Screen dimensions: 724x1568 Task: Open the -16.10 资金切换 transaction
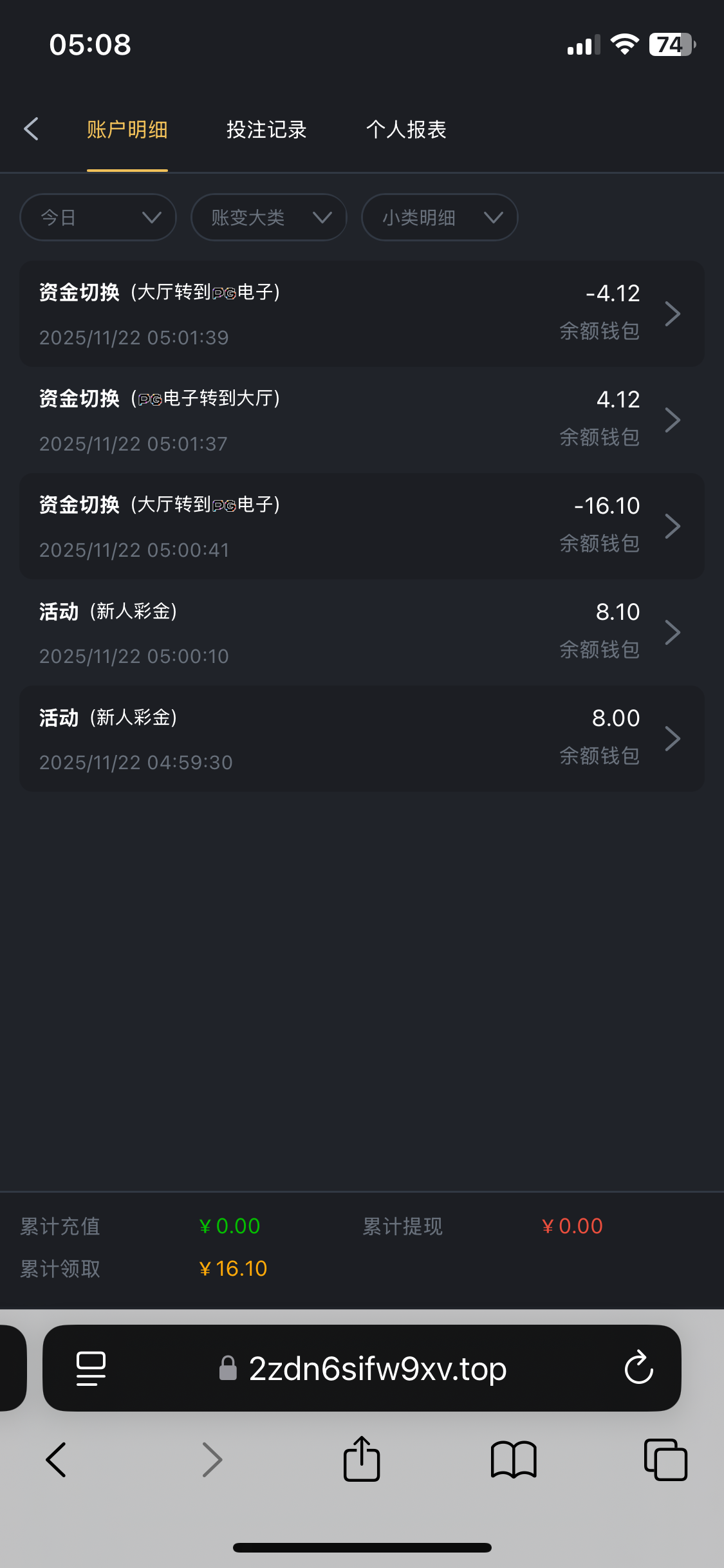tap(362, 527)
